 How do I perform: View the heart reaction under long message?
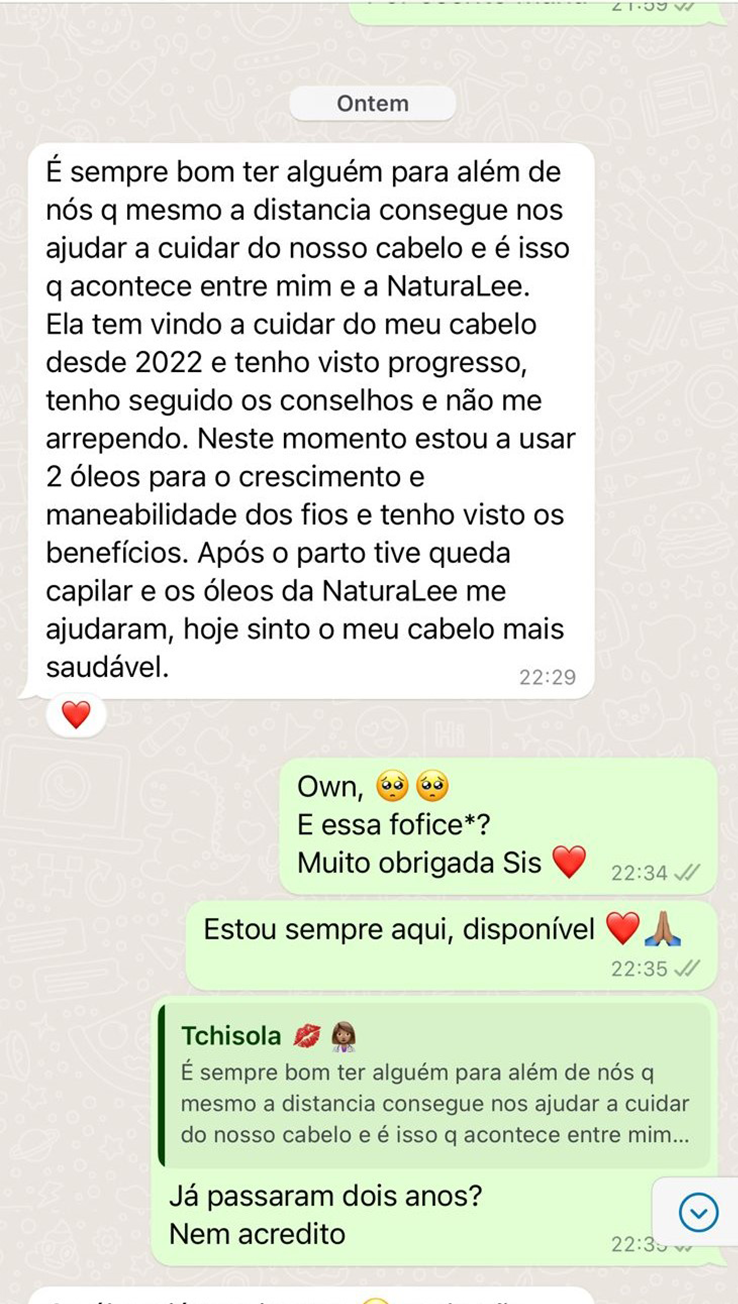76,714
